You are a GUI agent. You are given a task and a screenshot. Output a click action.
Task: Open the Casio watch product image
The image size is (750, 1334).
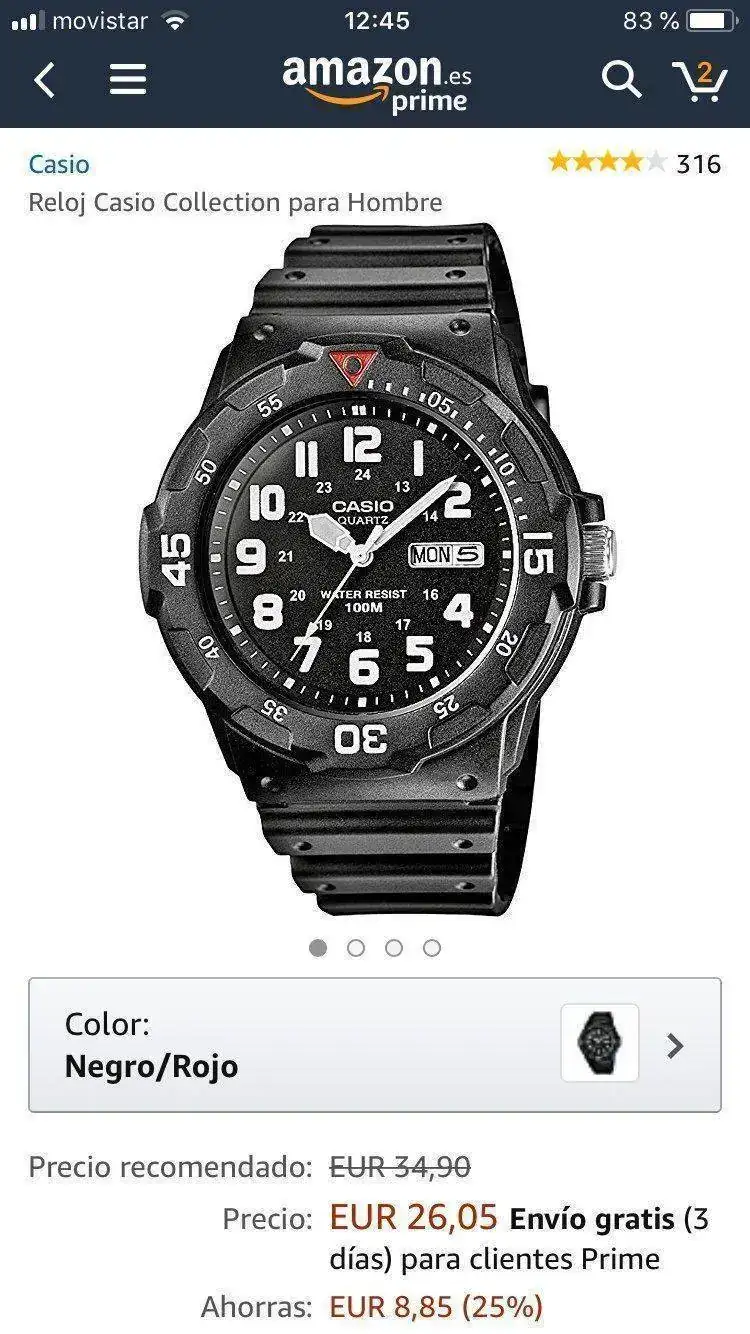click(x=375, y=570)
